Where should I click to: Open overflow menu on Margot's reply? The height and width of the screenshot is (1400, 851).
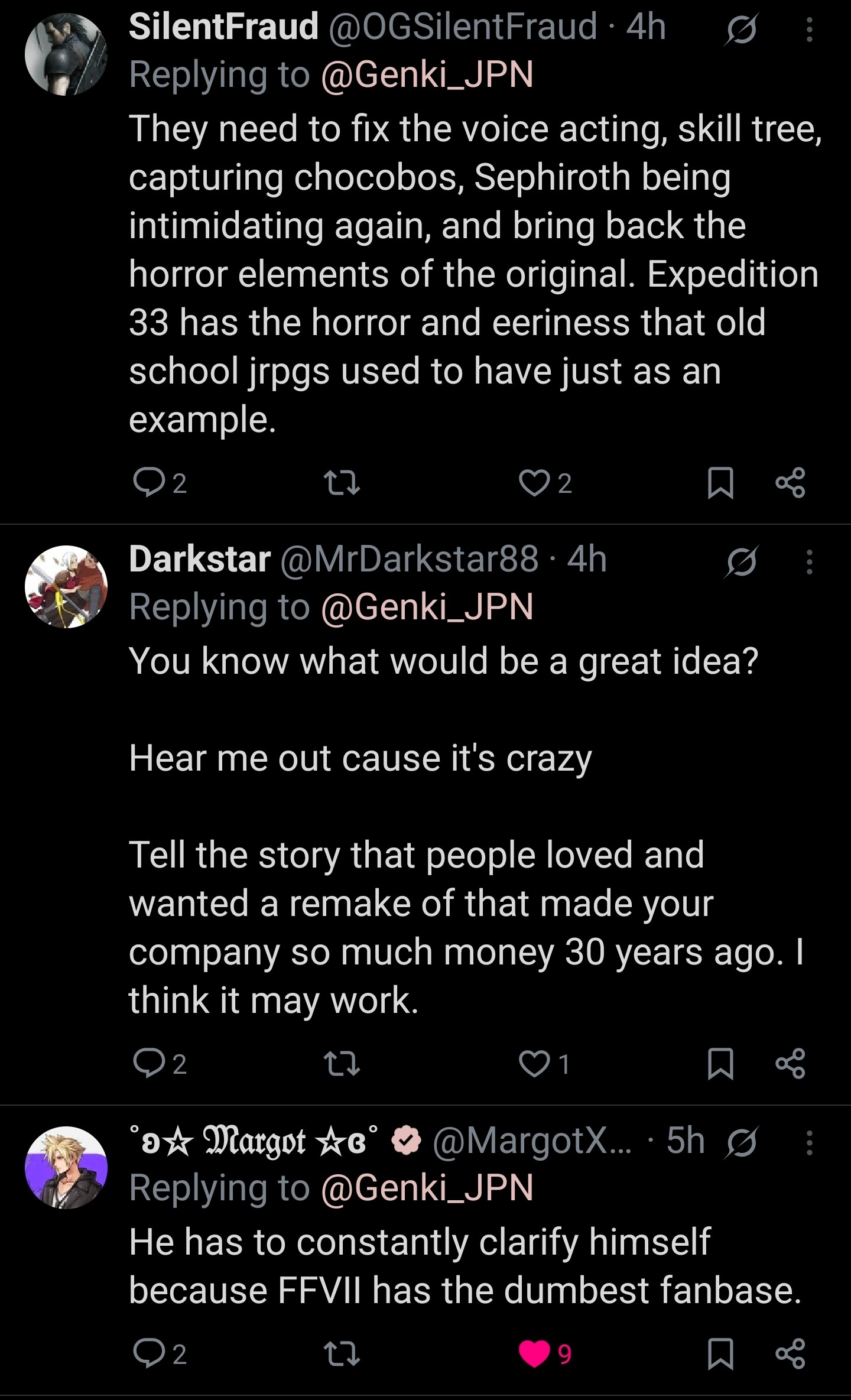coord(810,1143)
